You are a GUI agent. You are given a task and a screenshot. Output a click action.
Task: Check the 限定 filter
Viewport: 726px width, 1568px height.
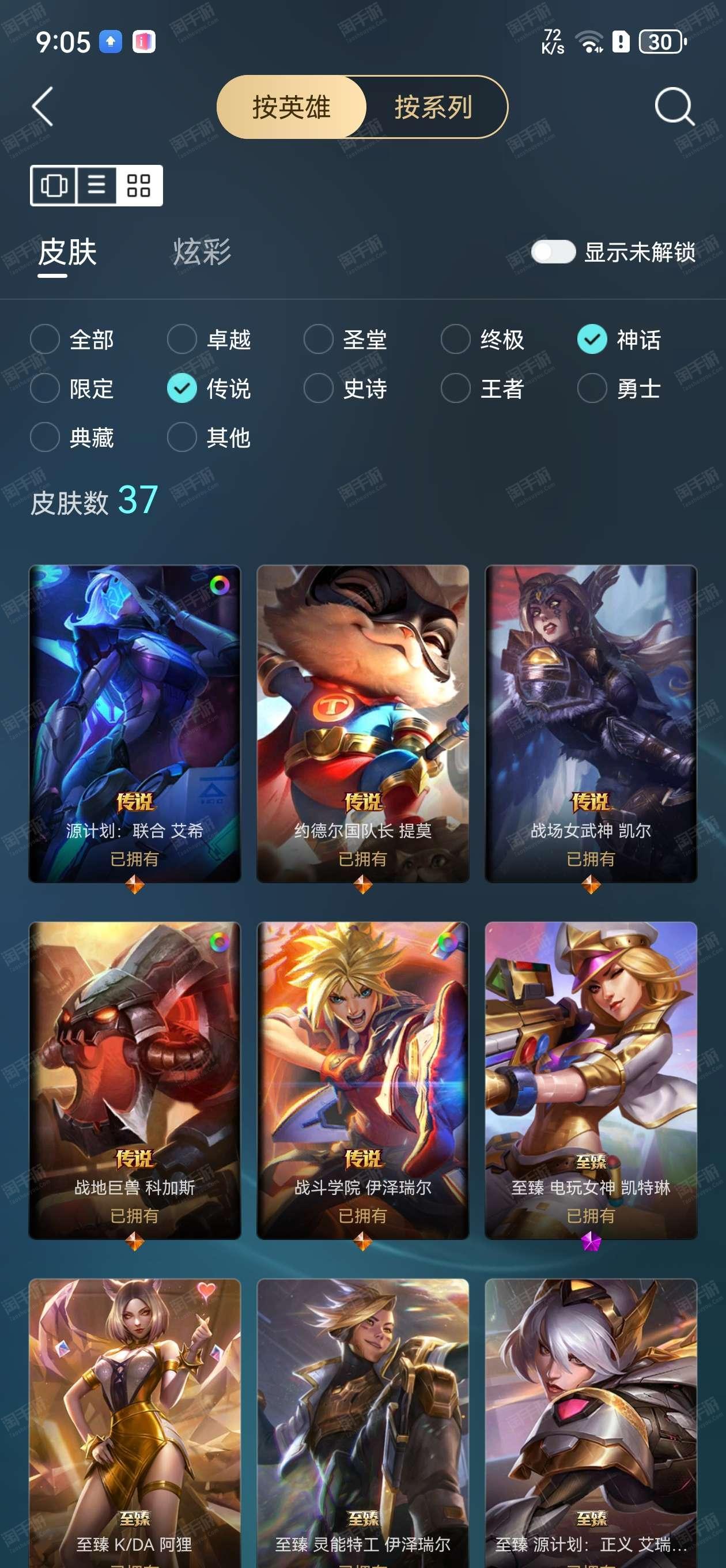pos(72,389)
